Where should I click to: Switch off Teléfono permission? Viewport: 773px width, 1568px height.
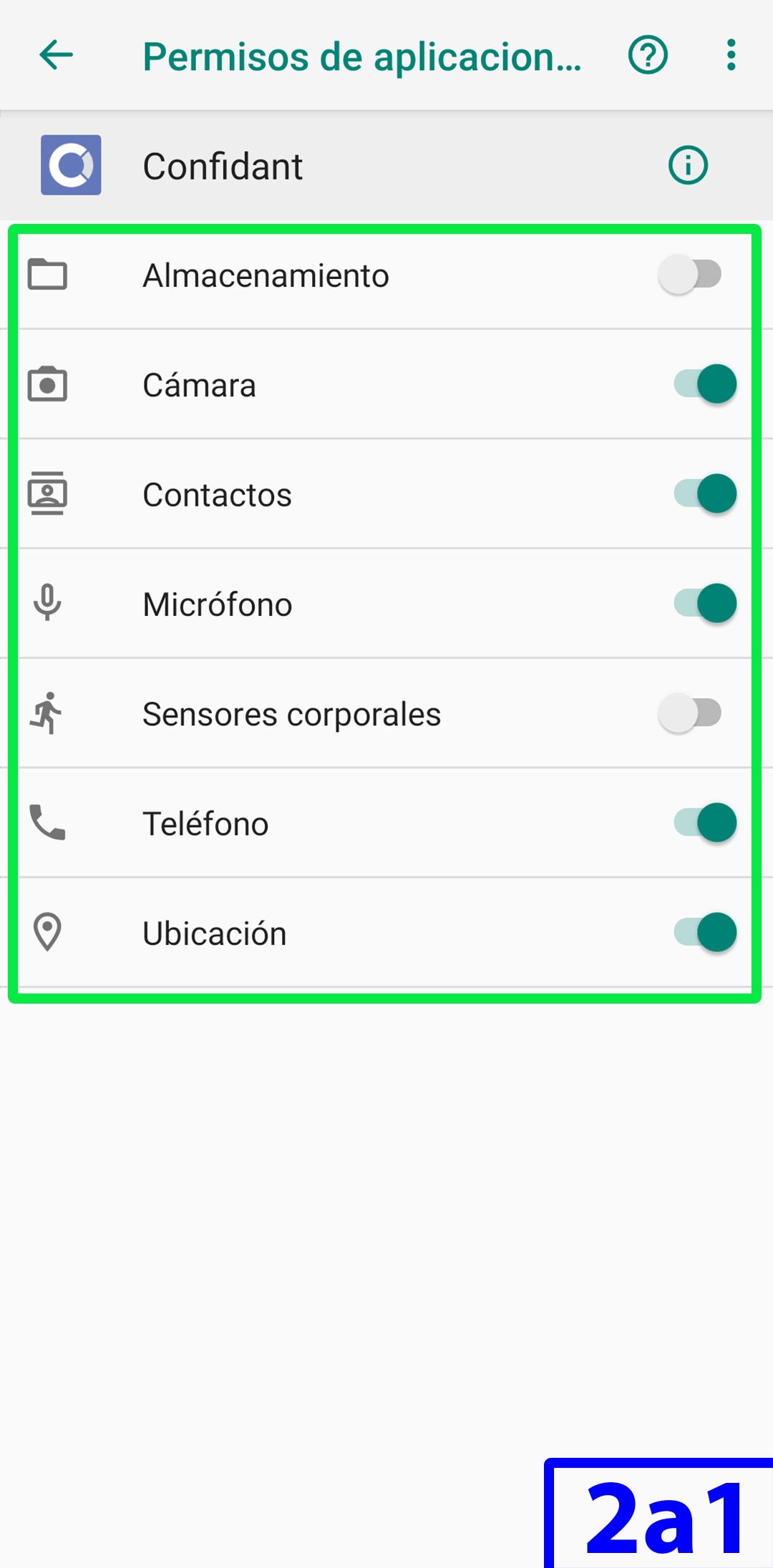tap(706, 823)
